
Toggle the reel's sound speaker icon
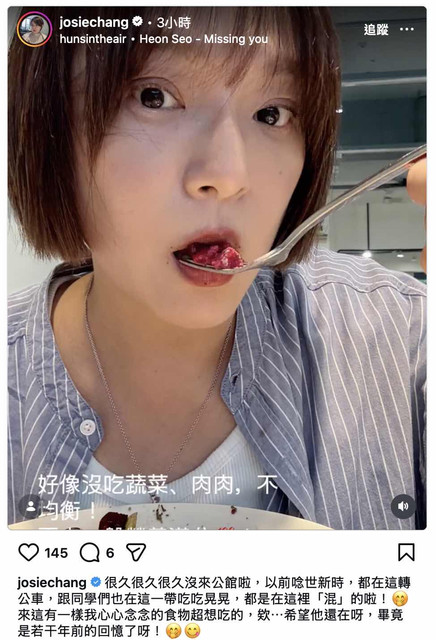403,506
